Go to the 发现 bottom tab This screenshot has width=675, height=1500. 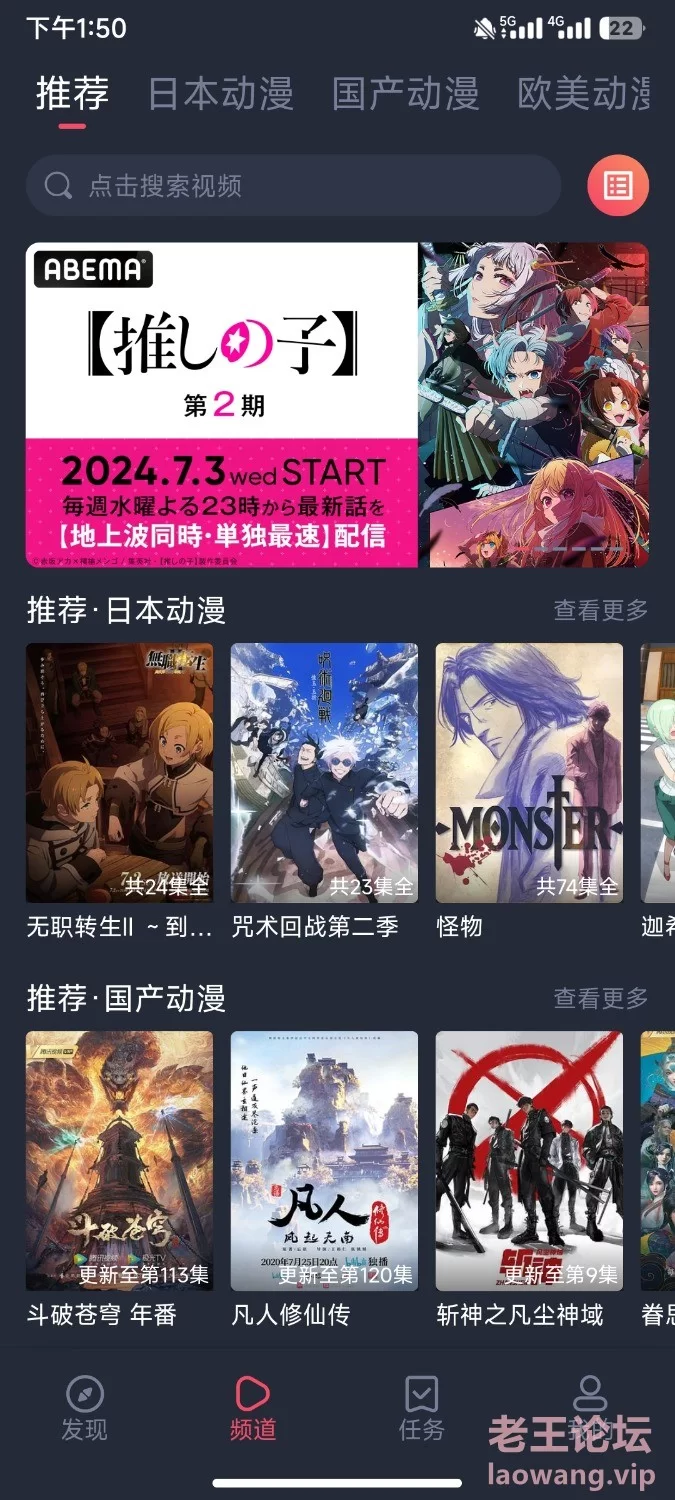click(84, 1409)
